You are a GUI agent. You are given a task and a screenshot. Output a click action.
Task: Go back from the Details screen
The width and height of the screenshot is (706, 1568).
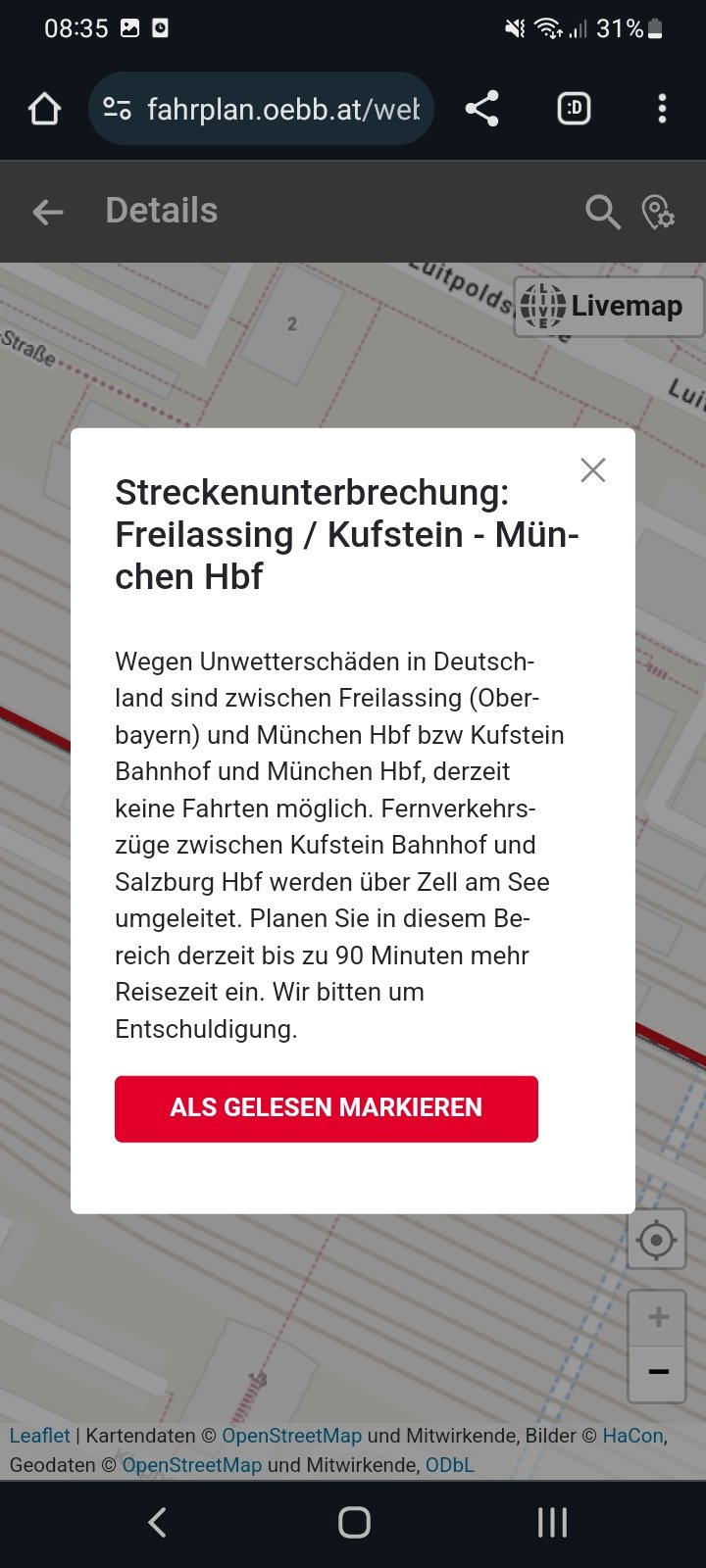click(x=47, y=211)
